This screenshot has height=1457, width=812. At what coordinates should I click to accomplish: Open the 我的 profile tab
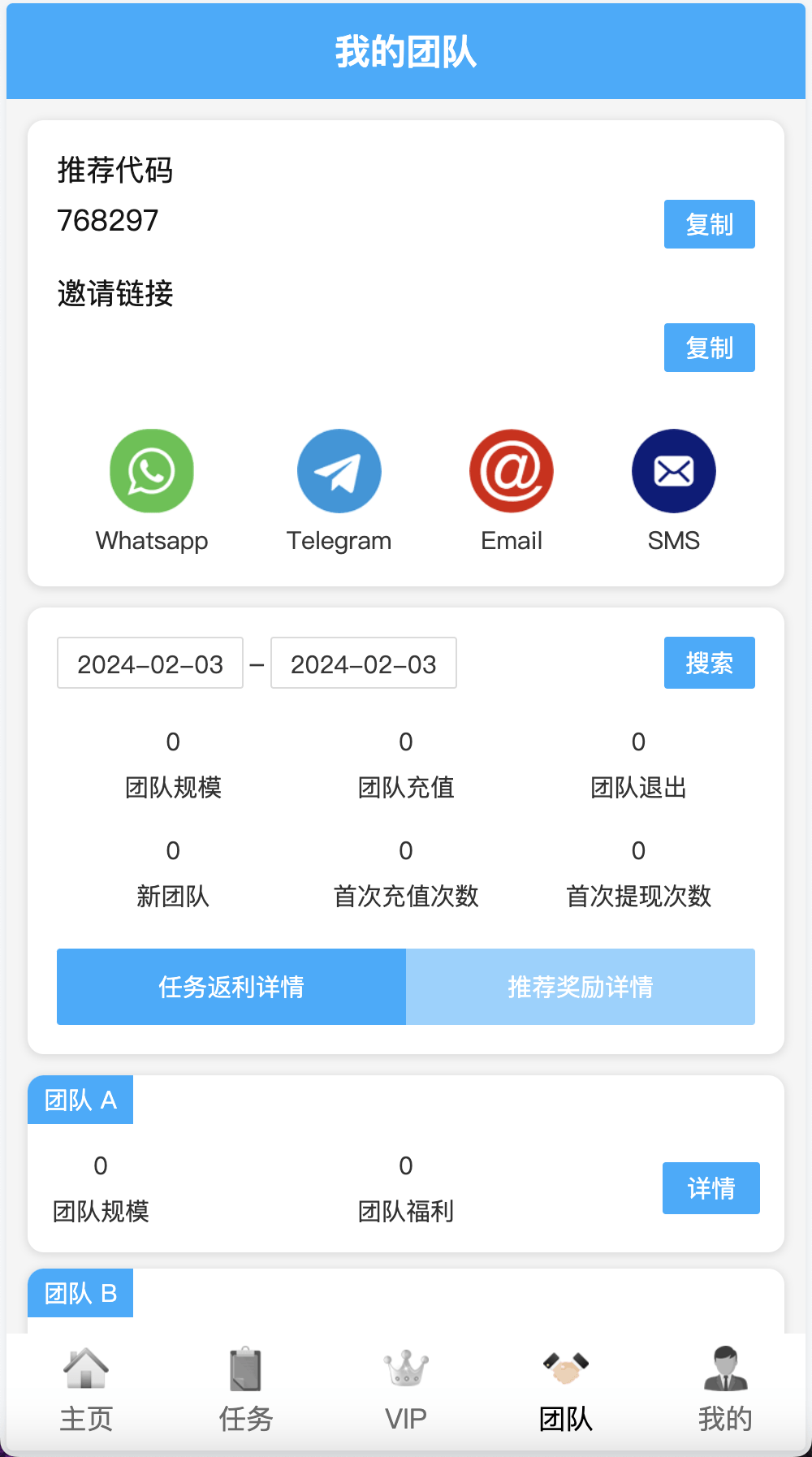tap(724, 1390)
